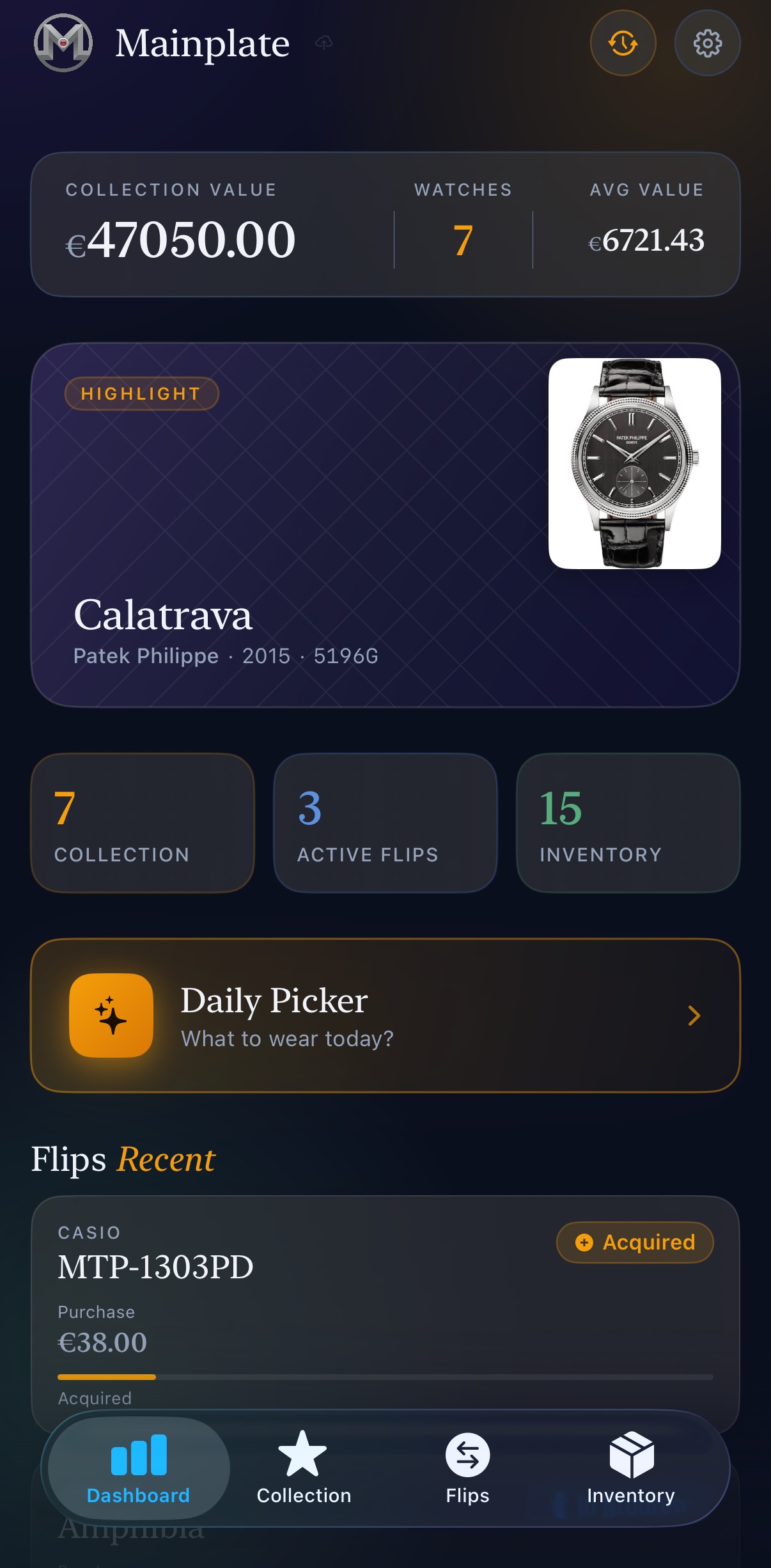Switch to the Collection tab
771x1568 pixels.
coord(304,1468)
